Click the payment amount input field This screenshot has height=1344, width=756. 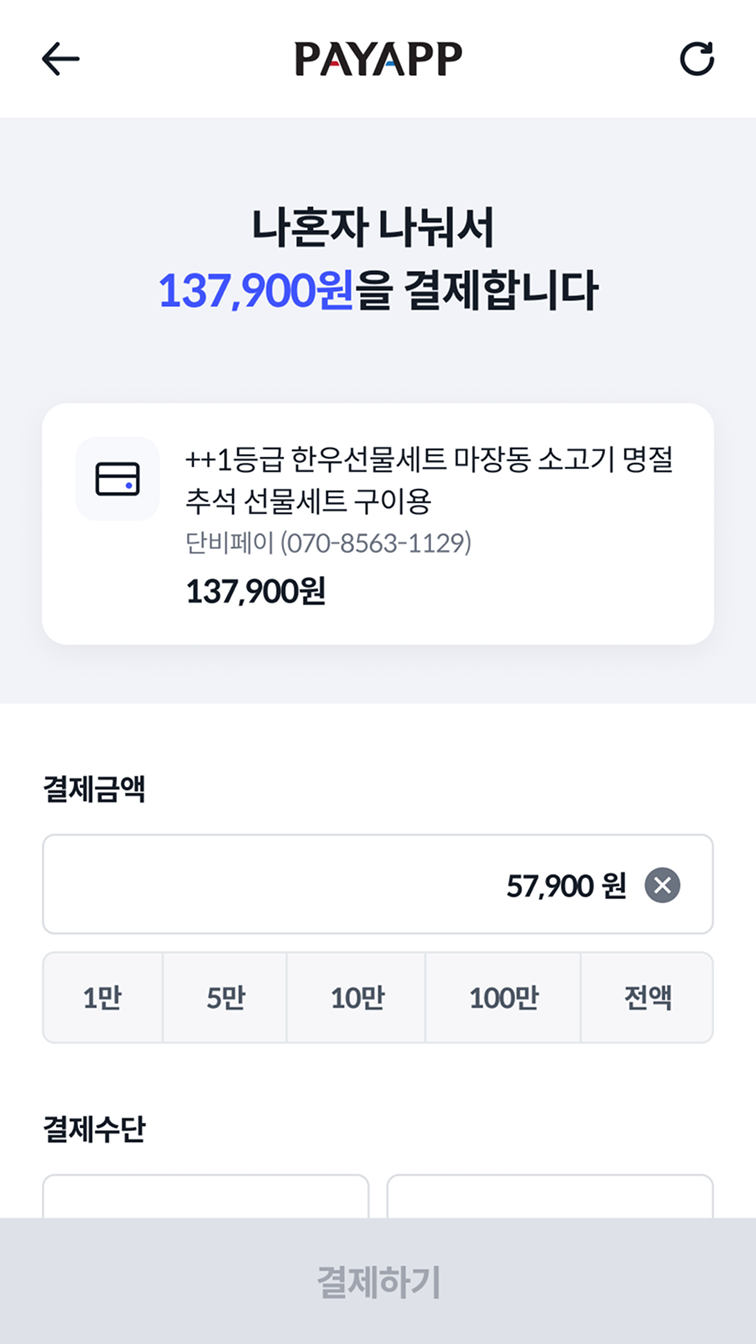[378, 884]
